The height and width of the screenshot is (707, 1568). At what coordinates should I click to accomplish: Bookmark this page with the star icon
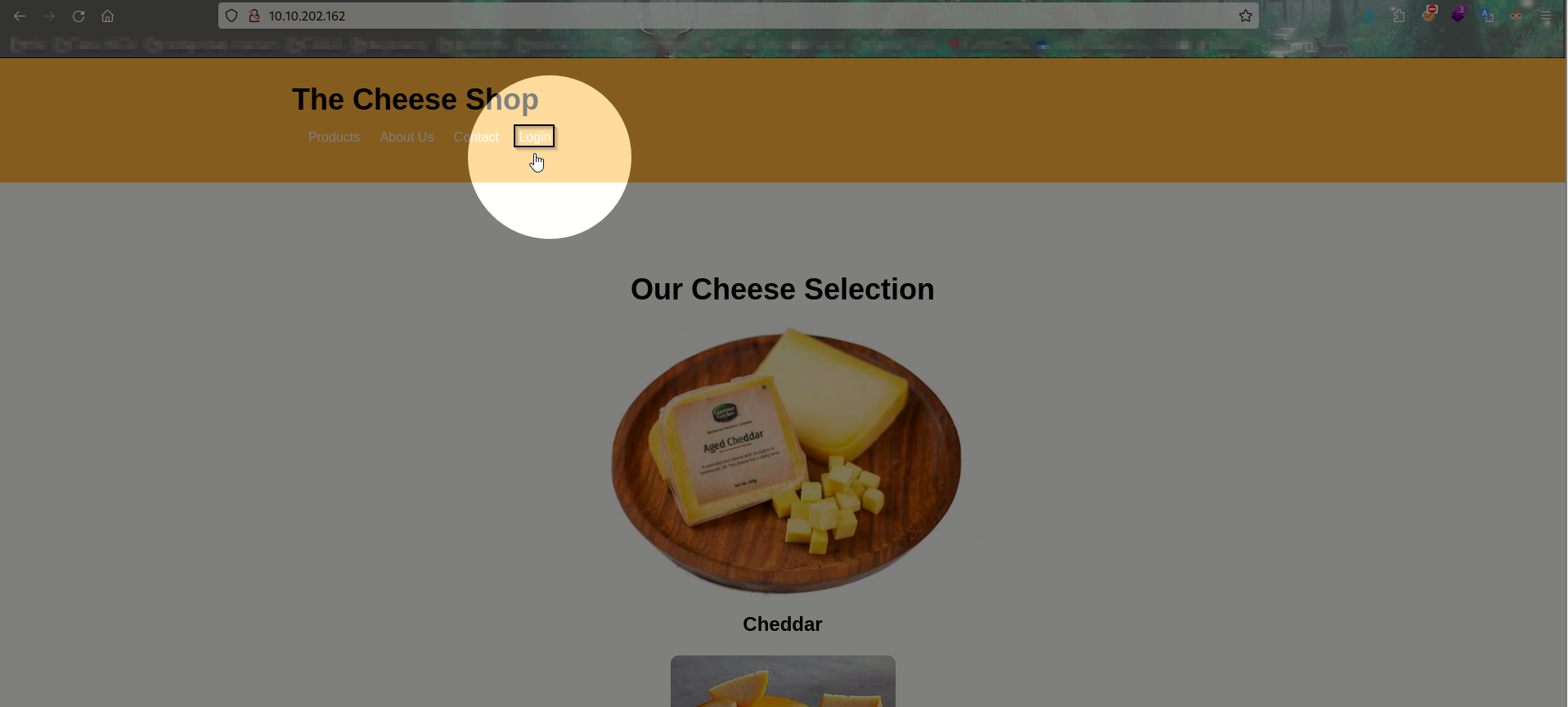pyautogui.click(x=1245, y=16)
